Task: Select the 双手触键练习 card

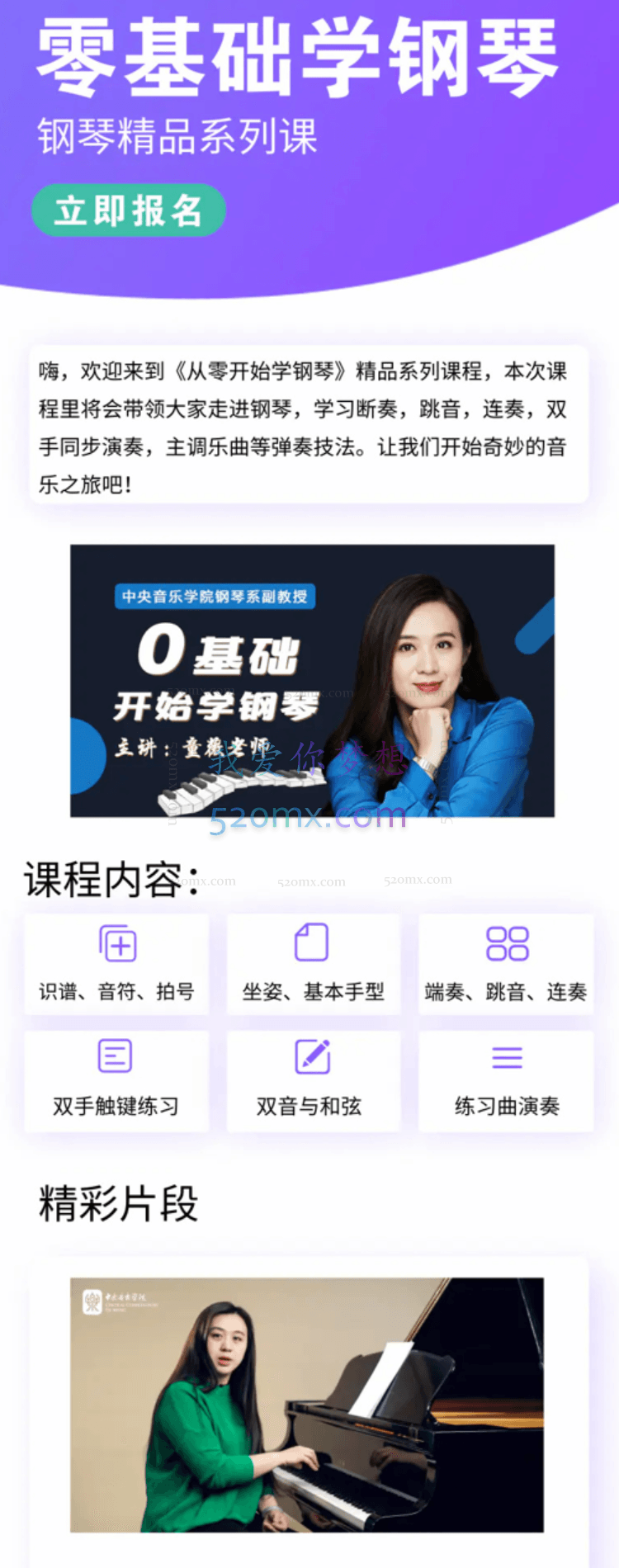Action: click(x=116, y=1081)
